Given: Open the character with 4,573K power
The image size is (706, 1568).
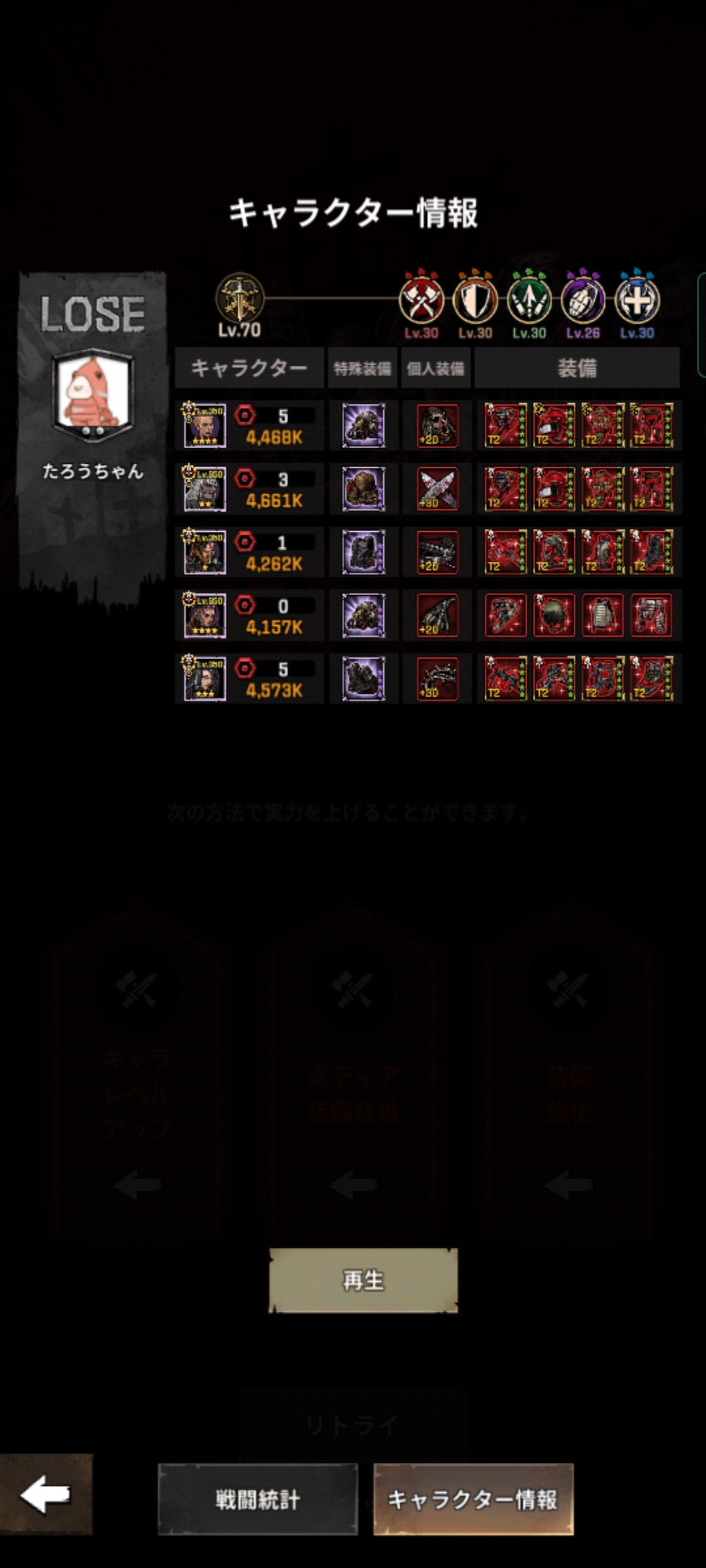Looking at the screenshot, I should tap(205, 679).
